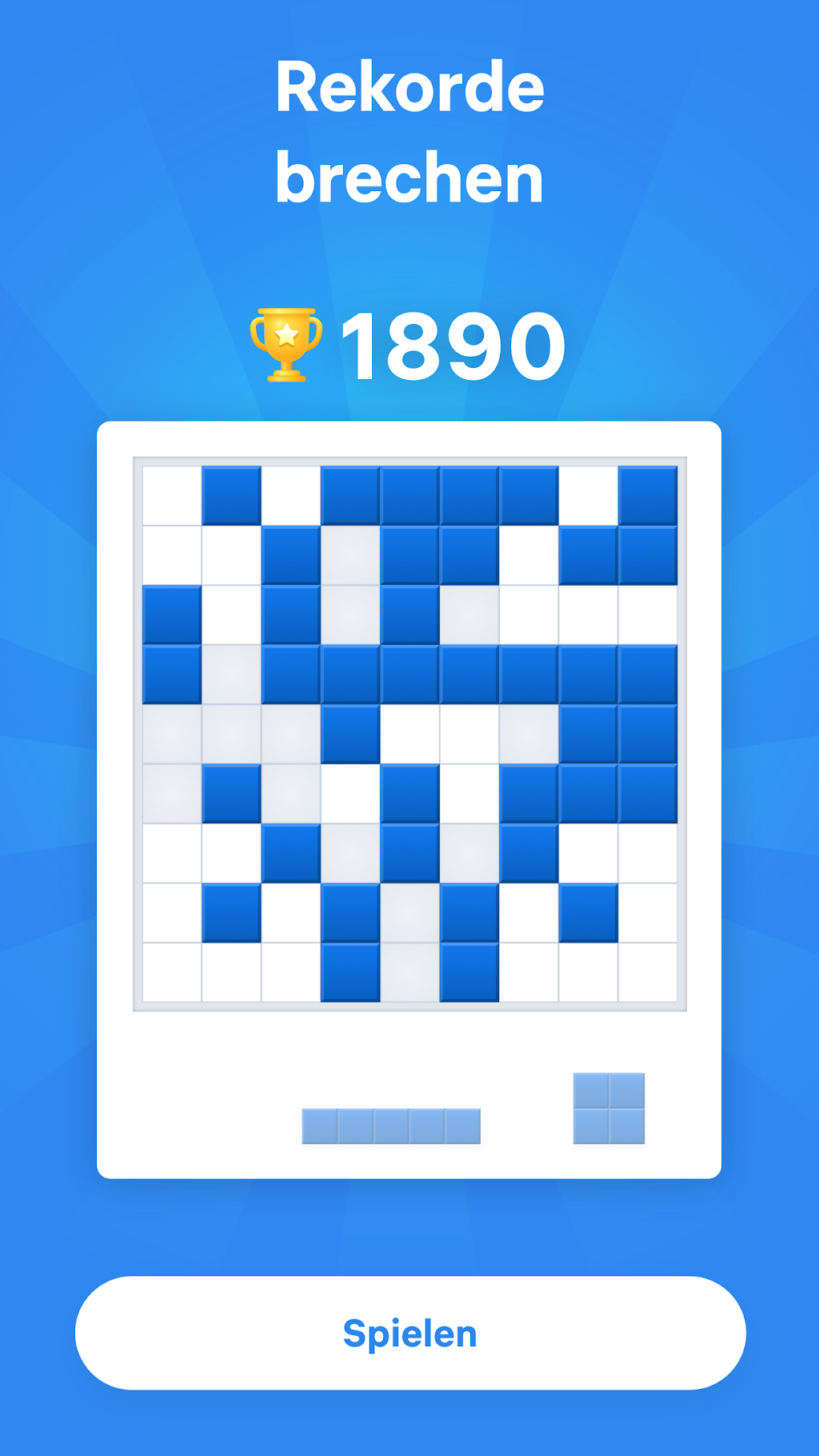Tap the Spielen button
819x1456 pixels.
tap(410, 1333)
